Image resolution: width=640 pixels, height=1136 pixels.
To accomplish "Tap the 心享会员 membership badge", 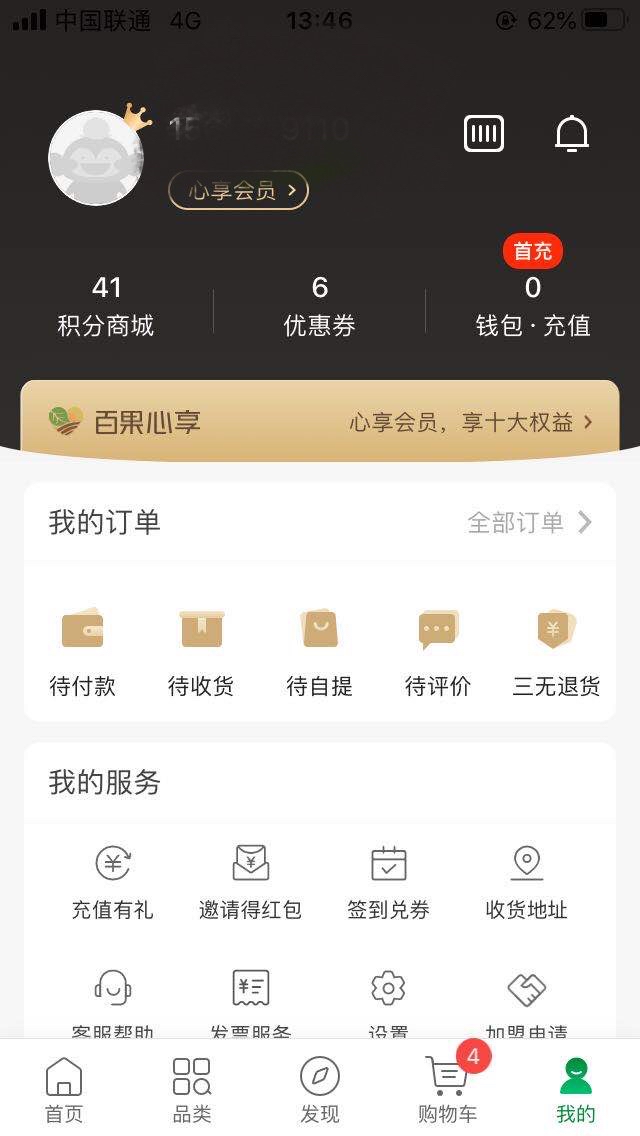I will pyautogui.click(x=238, y=190).
